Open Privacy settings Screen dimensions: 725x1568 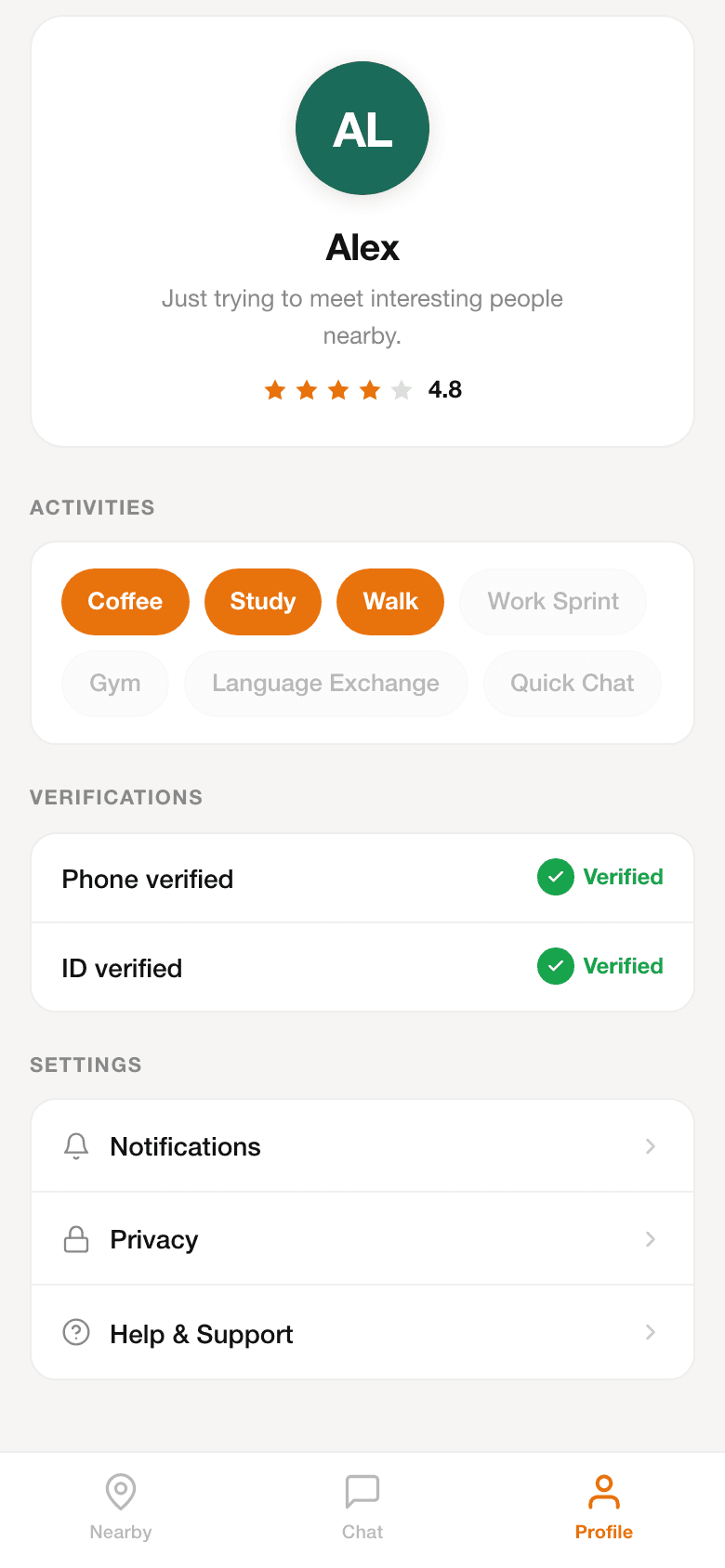coord(362,1239)
